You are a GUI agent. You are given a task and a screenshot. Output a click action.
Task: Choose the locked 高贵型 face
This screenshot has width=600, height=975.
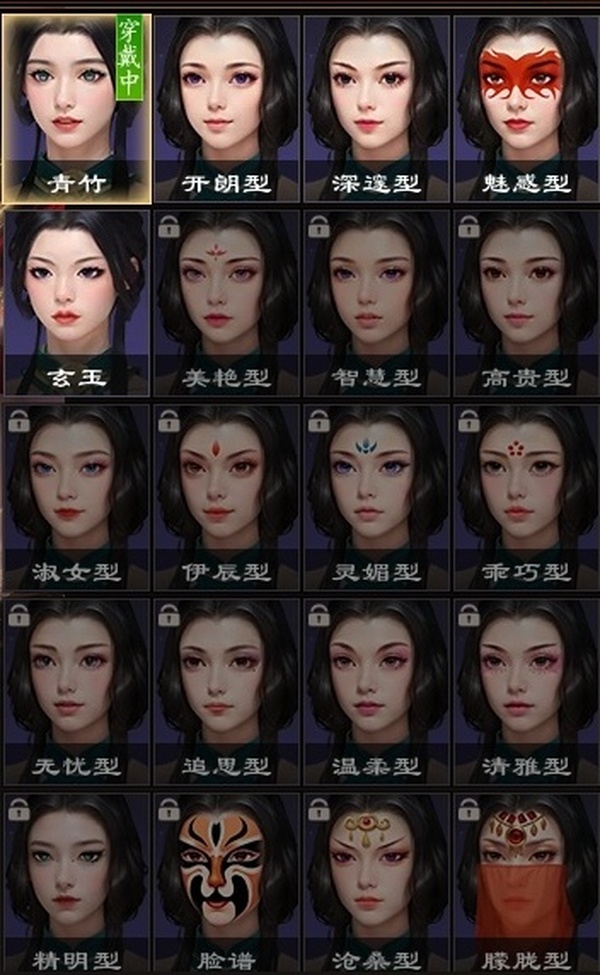pyautogui.click(x=526, y=303)
